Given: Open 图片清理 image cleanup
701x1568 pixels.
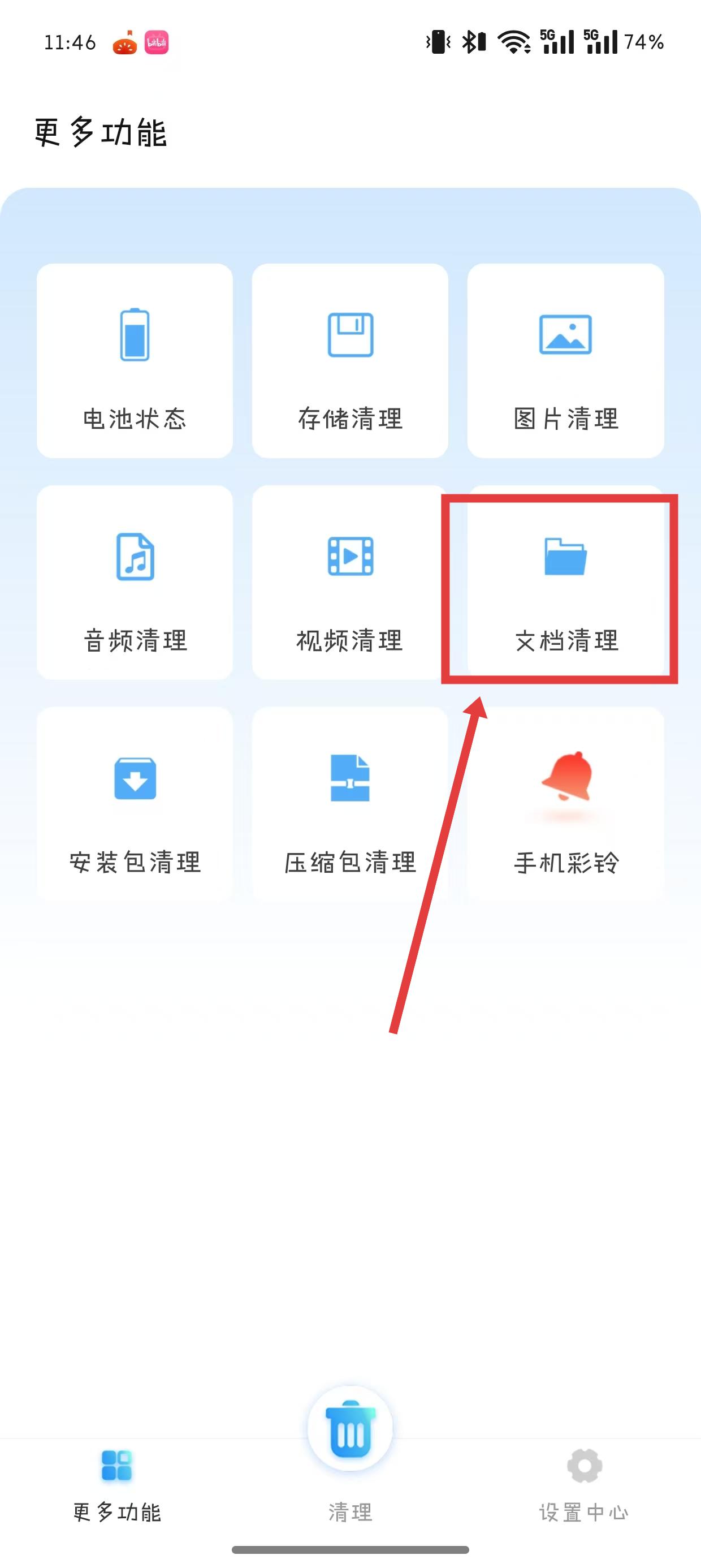Looking at the screenshot, I should 565,360.
